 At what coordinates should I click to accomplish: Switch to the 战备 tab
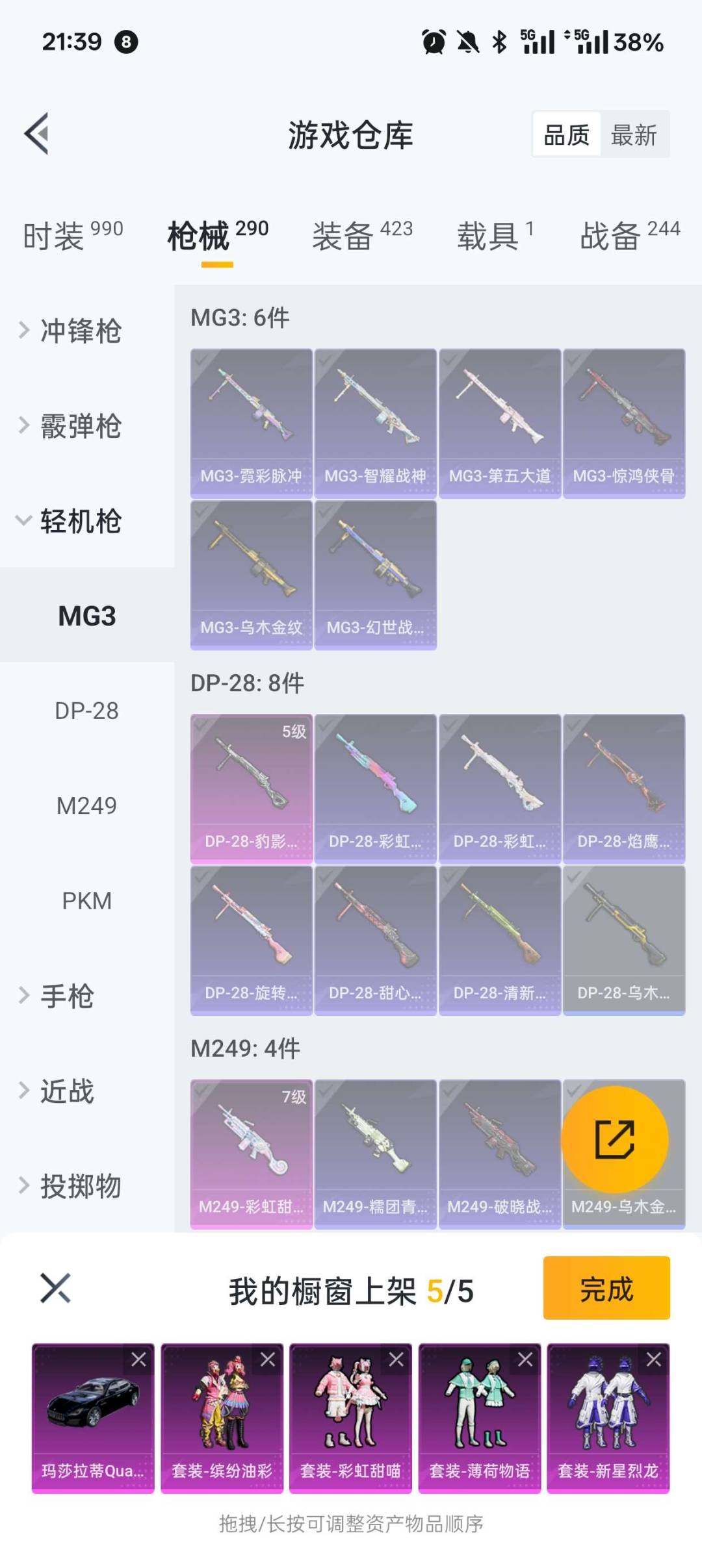coord(629,235)
